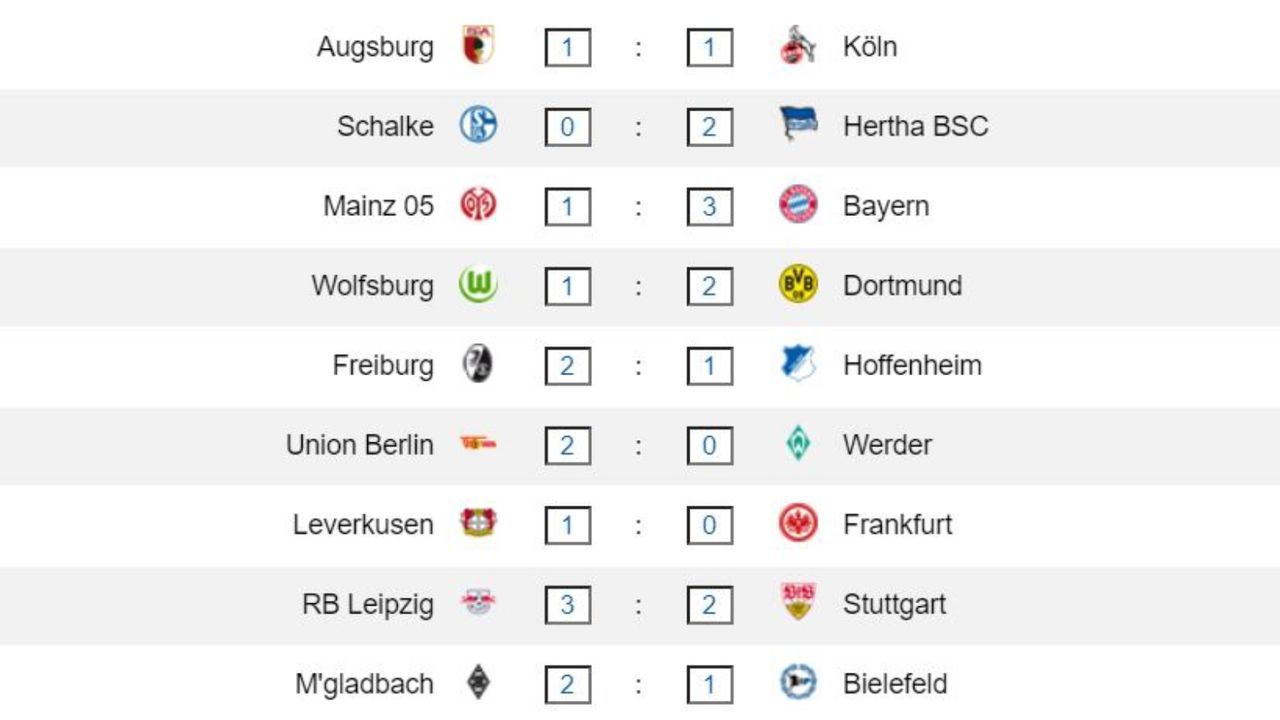Change M'gladbach's score input

point(567,685)
